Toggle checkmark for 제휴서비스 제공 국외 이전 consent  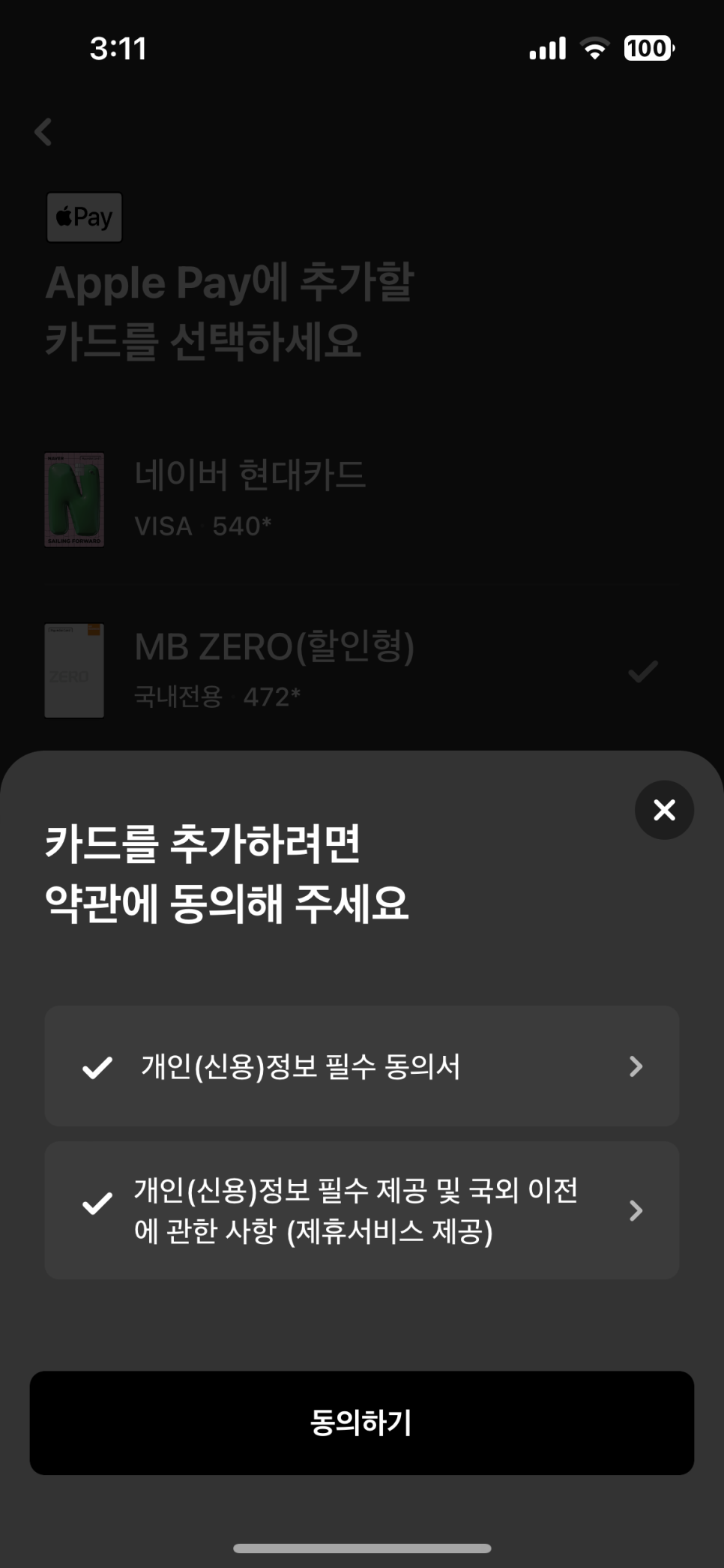97,1204
